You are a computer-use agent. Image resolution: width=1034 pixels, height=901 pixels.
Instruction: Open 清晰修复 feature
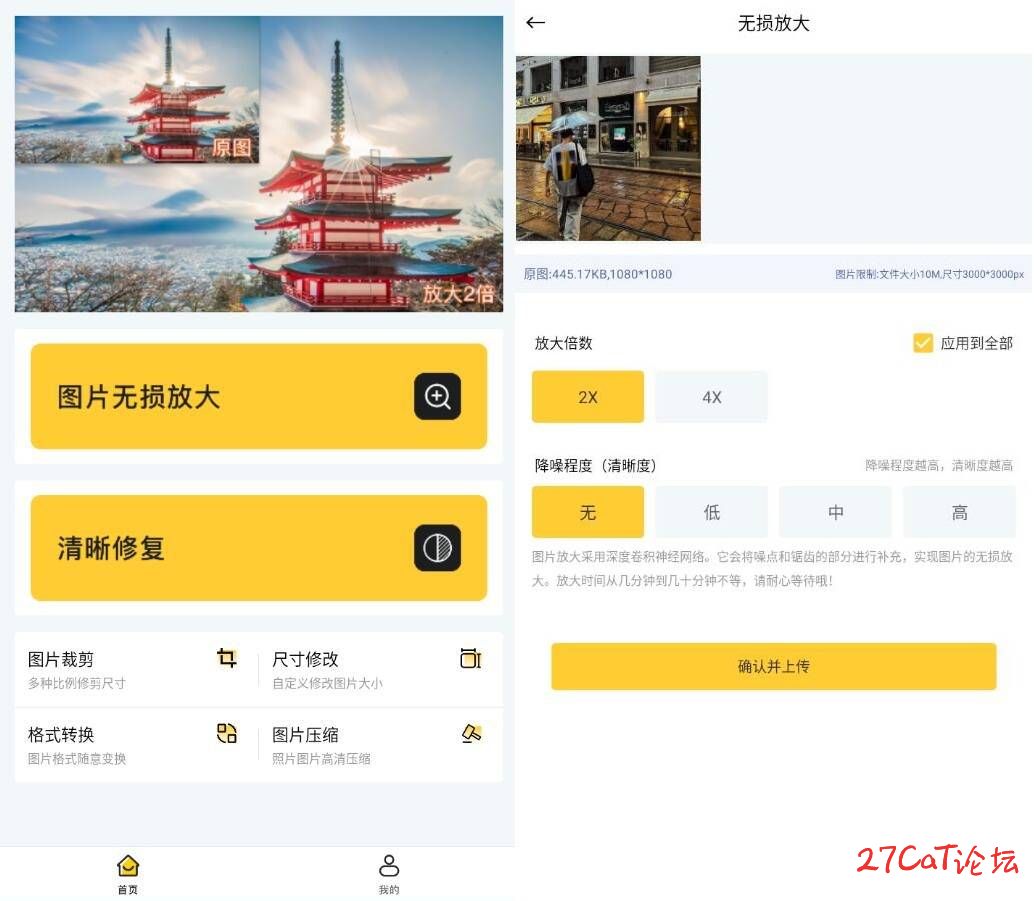point(258,548)
